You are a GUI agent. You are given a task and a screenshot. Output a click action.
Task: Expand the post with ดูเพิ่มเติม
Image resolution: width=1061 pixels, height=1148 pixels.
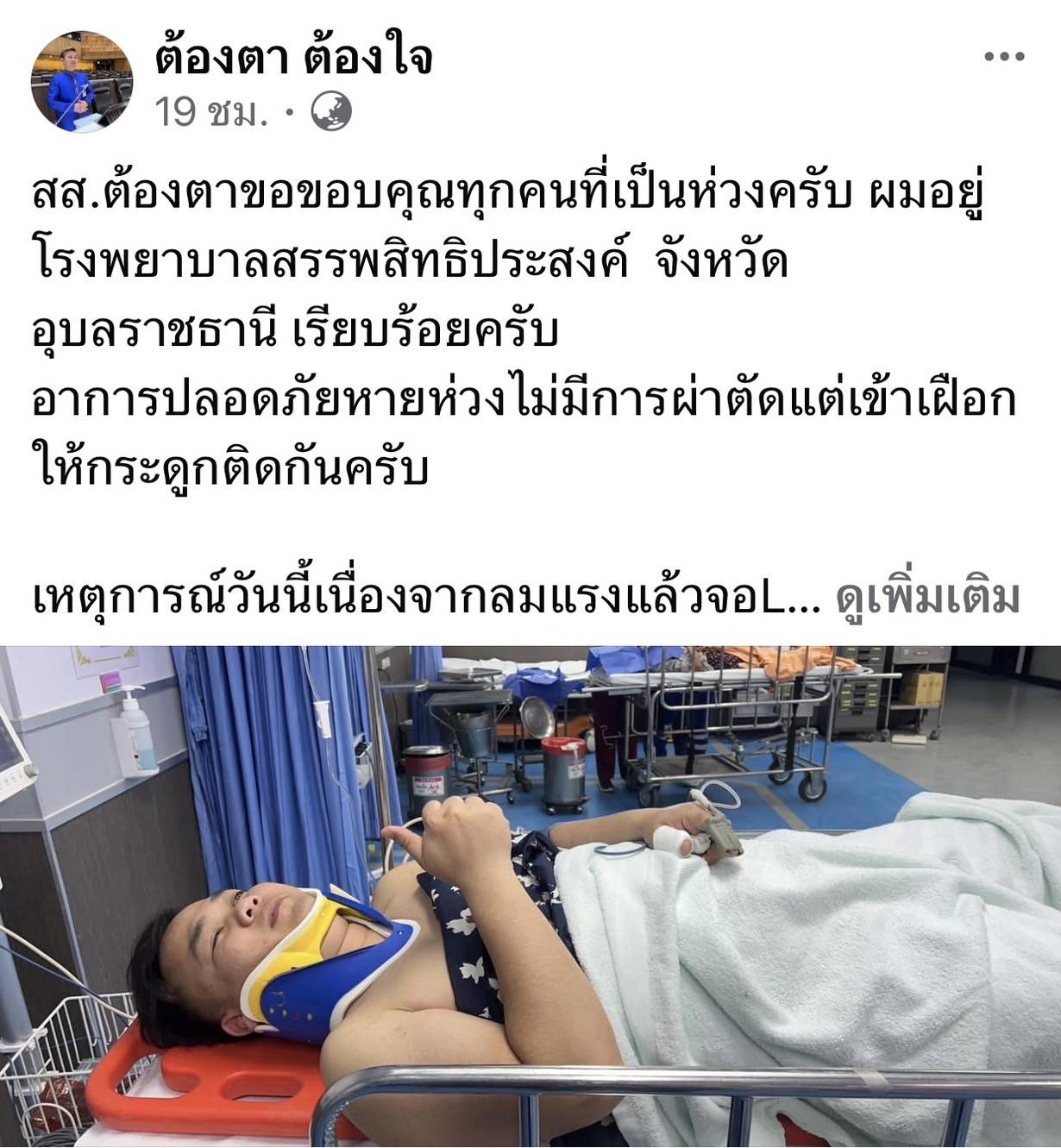(927, 597)
